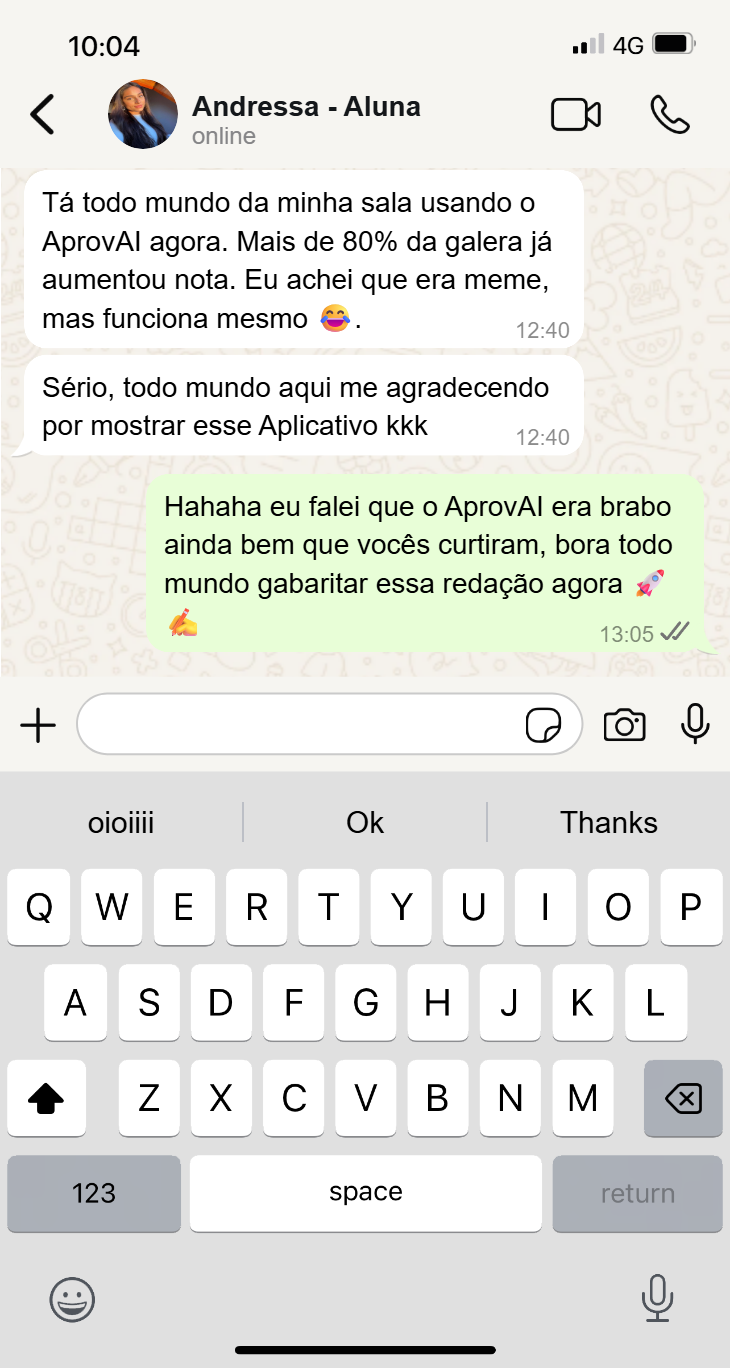Open Andressa's profile photo
The height and width of the screenshot is (1368, 730).
142,114
